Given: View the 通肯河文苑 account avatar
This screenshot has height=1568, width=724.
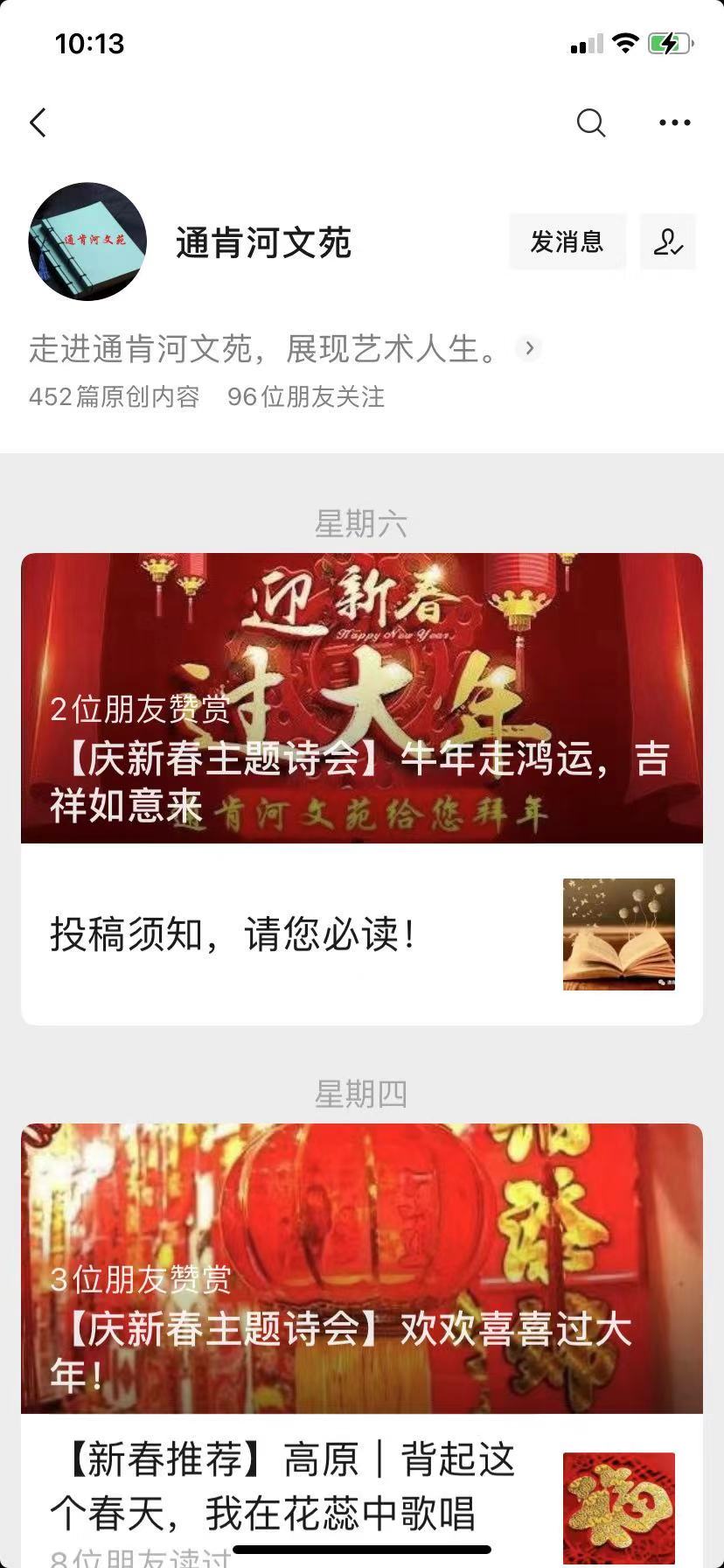Looking at the screenshot, I should 87,241.
